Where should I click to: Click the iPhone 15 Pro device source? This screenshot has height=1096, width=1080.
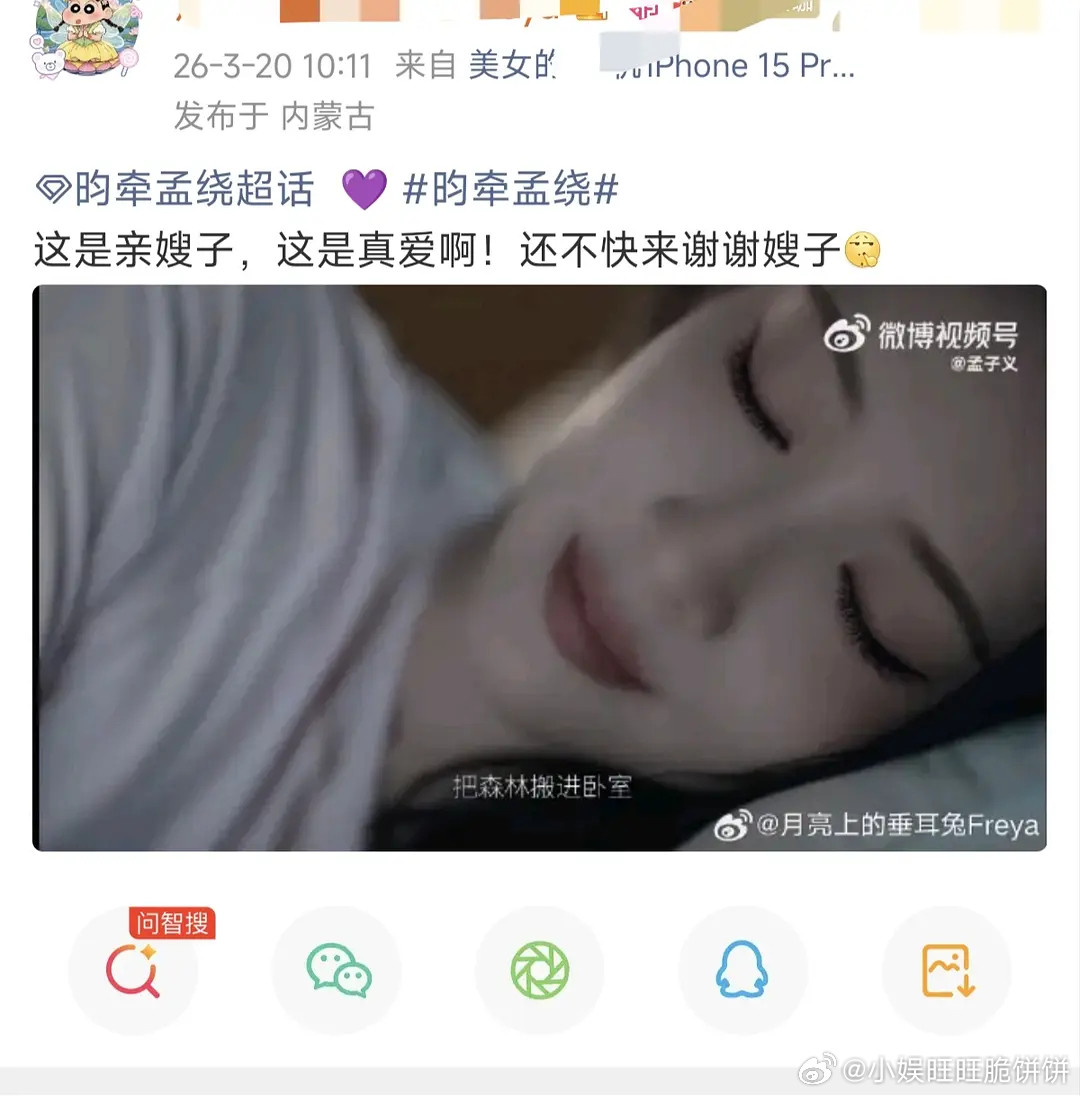[x=742, y=66]
